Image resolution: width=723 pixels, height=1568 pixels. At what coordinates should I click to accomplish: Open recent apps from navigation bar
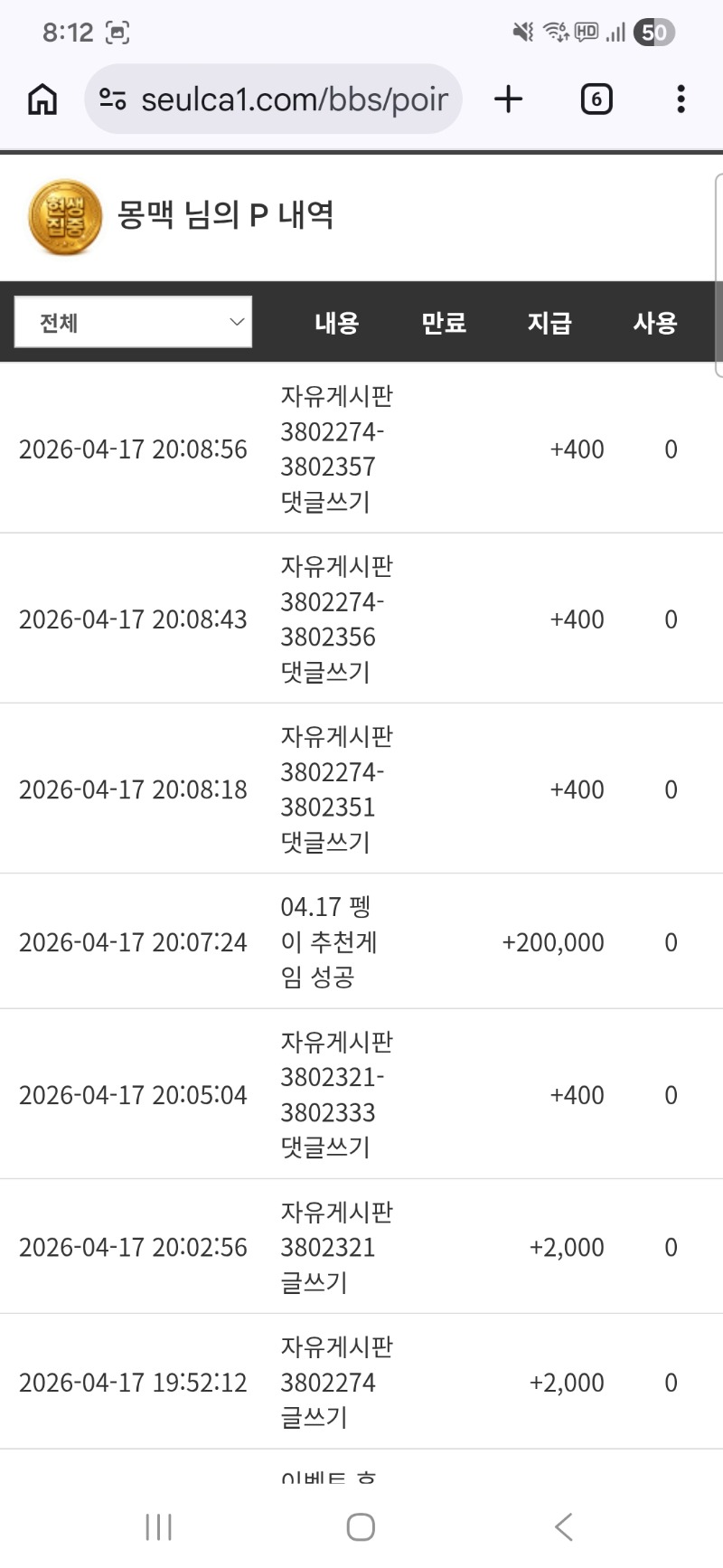click(159, 1527)
